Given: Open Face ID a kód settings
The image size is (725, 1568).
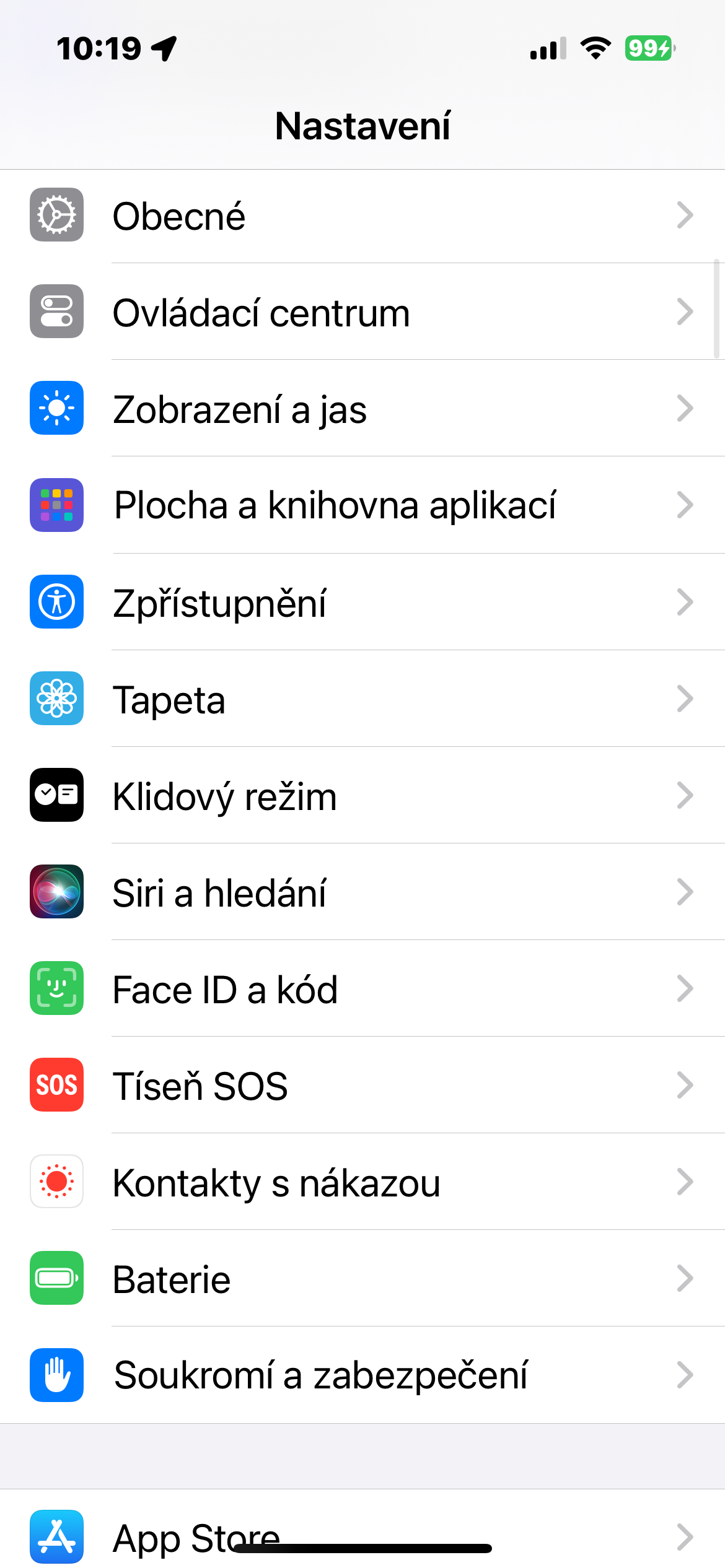Looking at the screenshot, I should click(x=362, y=988).
